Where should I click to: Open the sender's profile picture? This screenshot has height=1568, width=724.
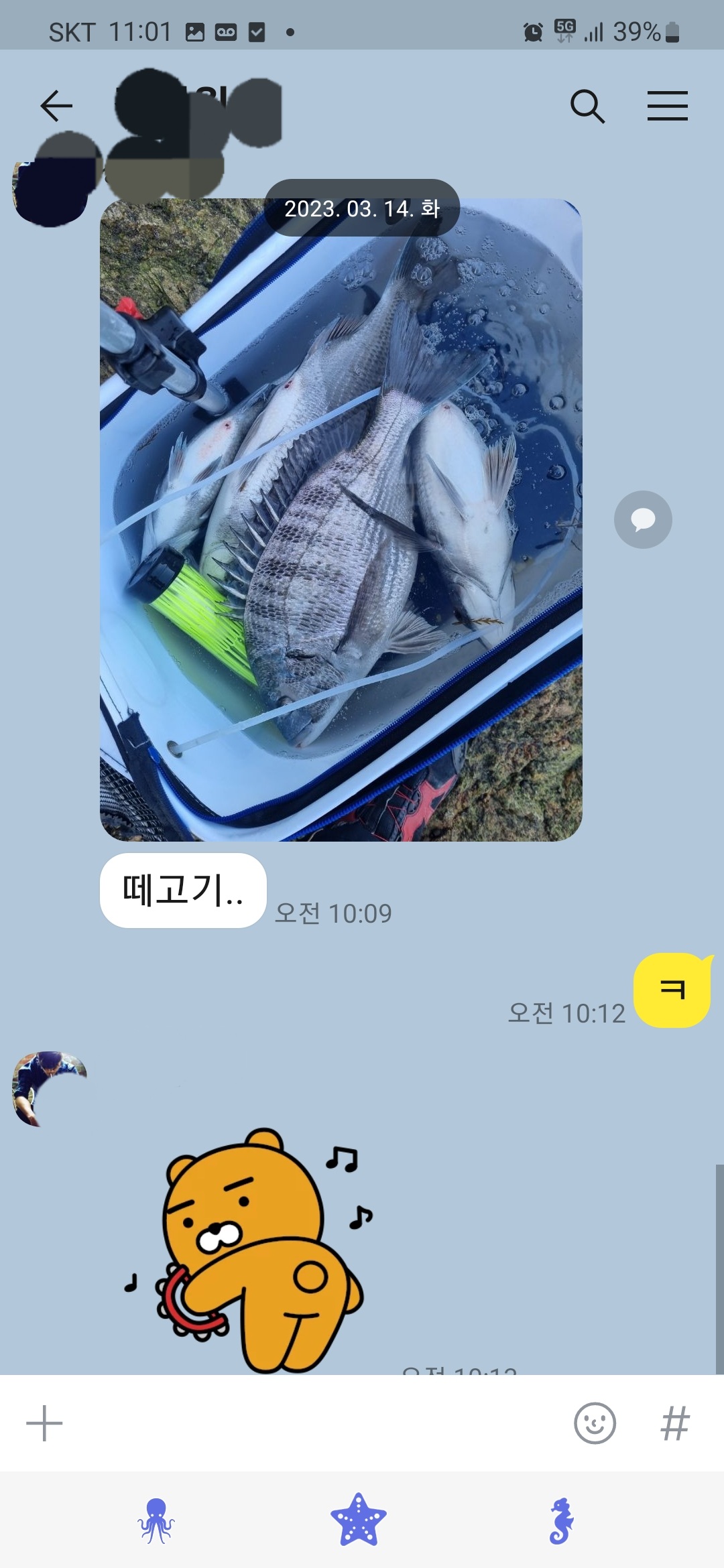point(50,1088)
